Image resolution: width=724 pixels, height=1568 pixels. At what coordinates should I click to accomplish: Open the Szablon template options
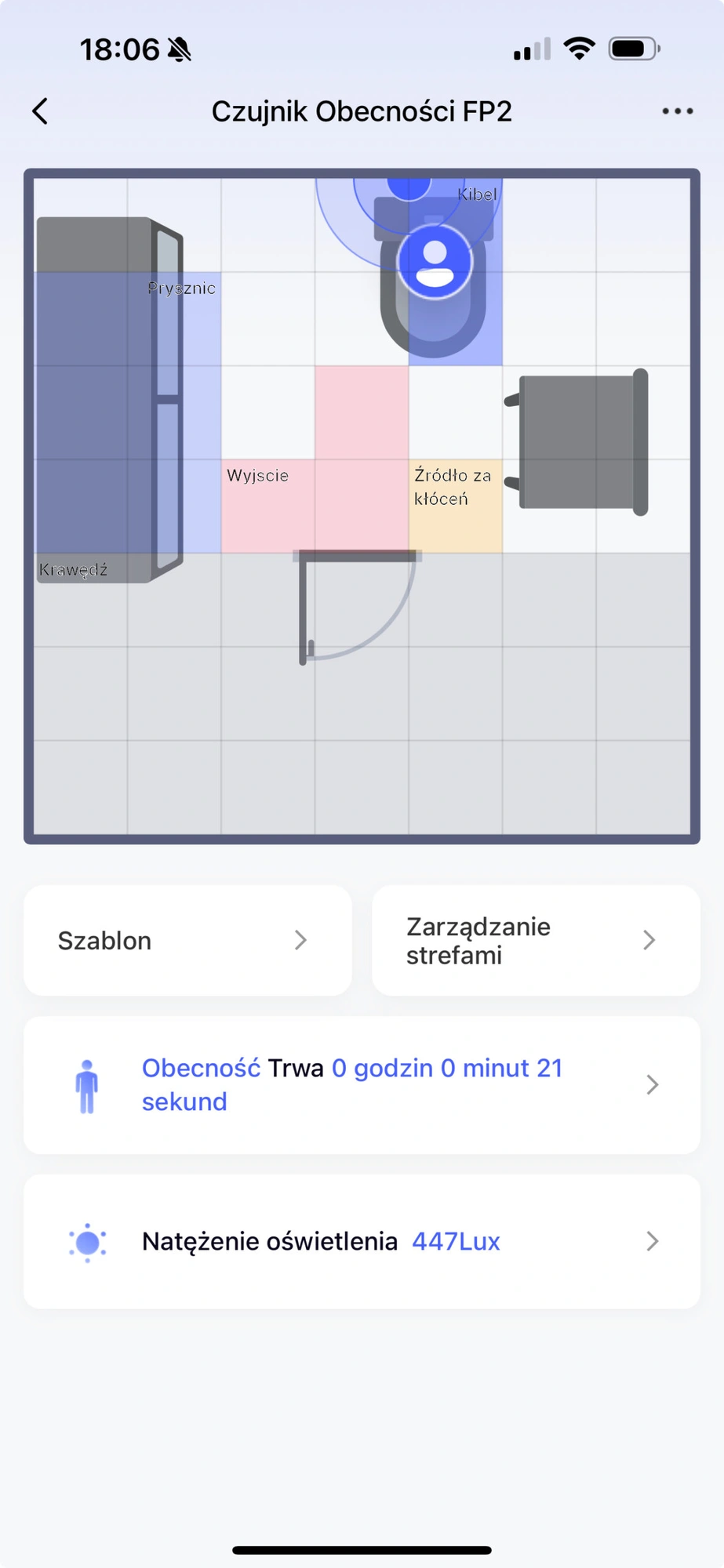[x=187, y=940]
